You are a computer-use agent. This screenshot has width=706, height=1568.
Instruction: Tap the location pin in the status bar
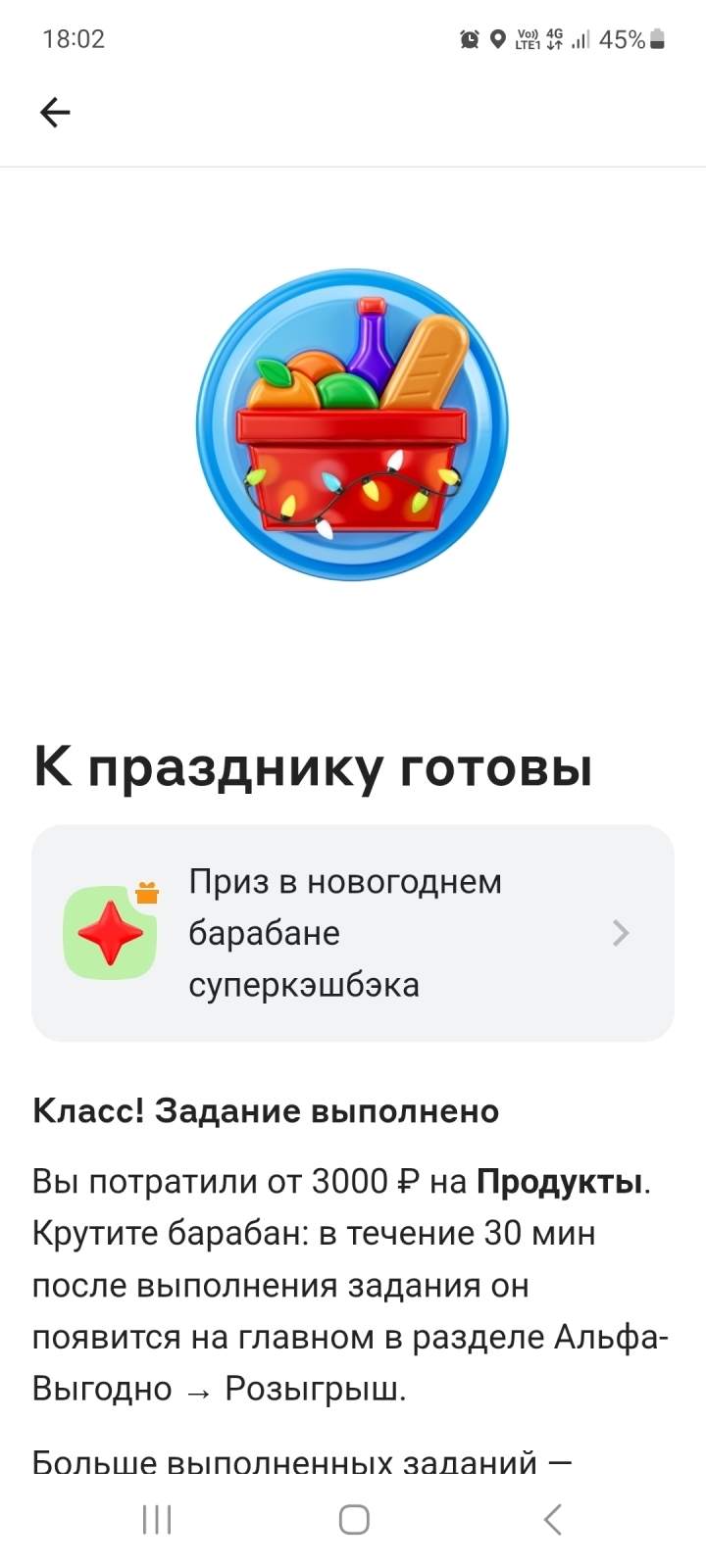click(496, 40)
